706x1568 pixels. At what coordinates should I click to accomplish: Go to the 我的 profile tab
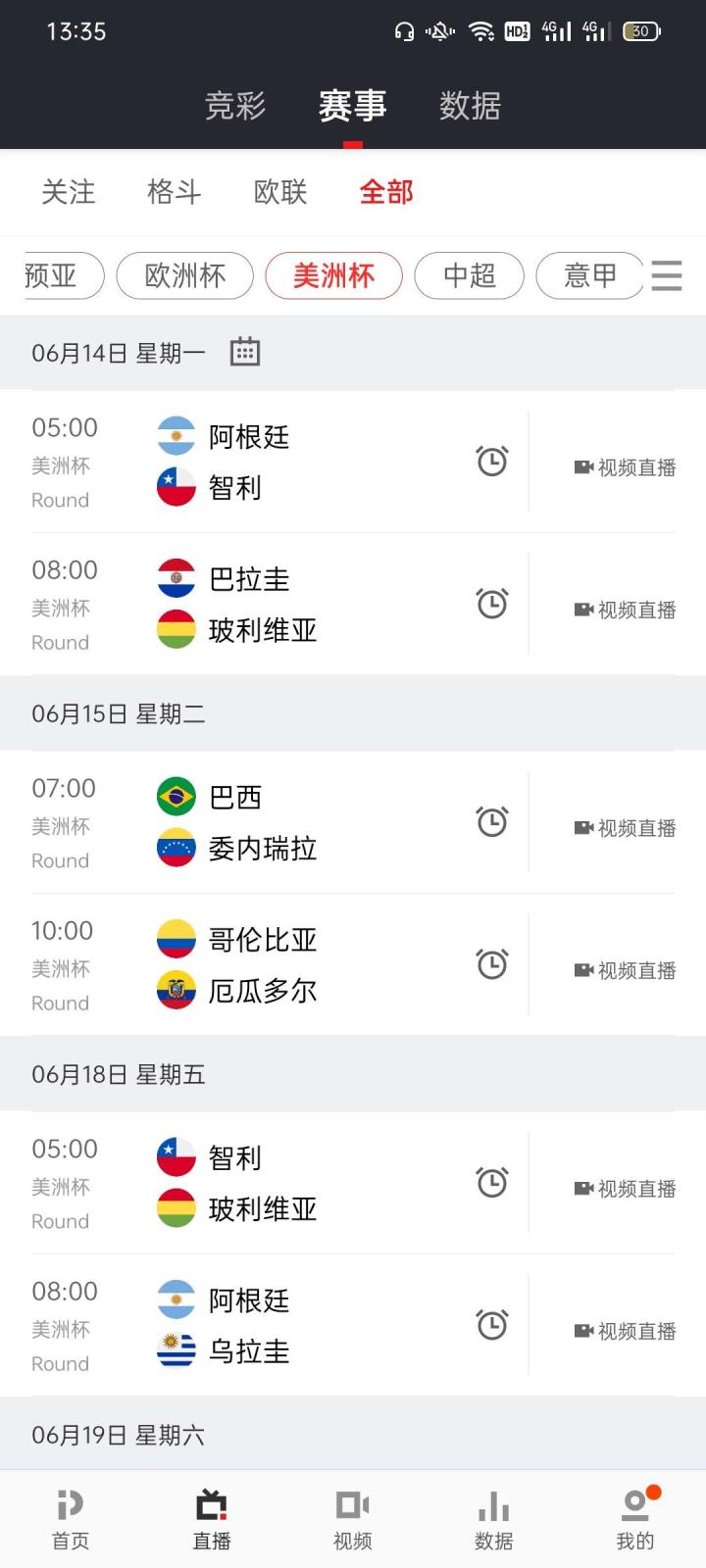click(635, 1519)
